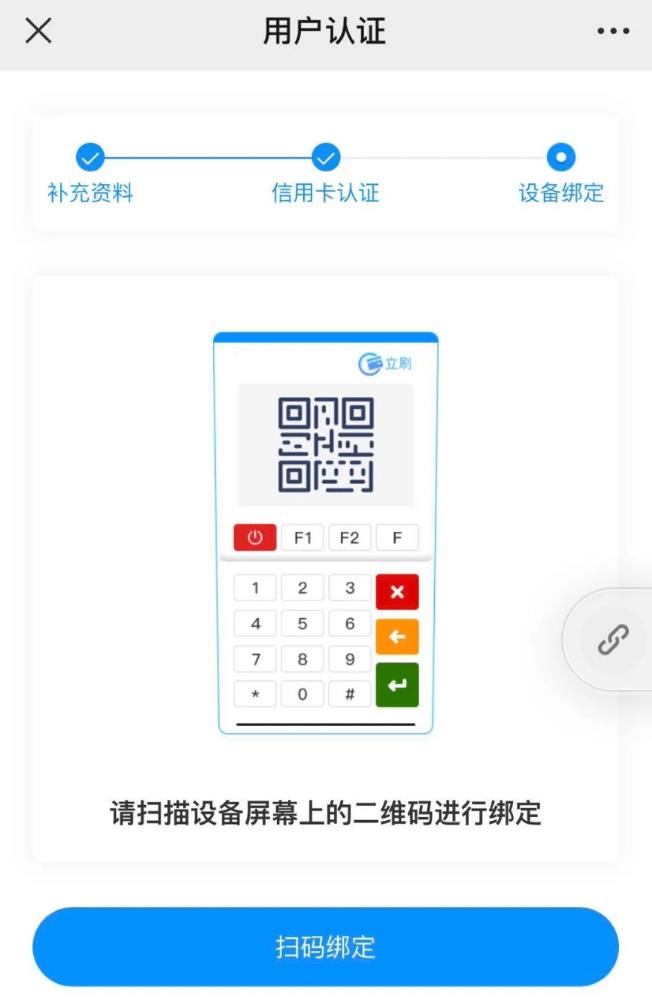This screenshot has height=1002, width=652.
Task: Tap the floating link icon
Action: (613, 640)
